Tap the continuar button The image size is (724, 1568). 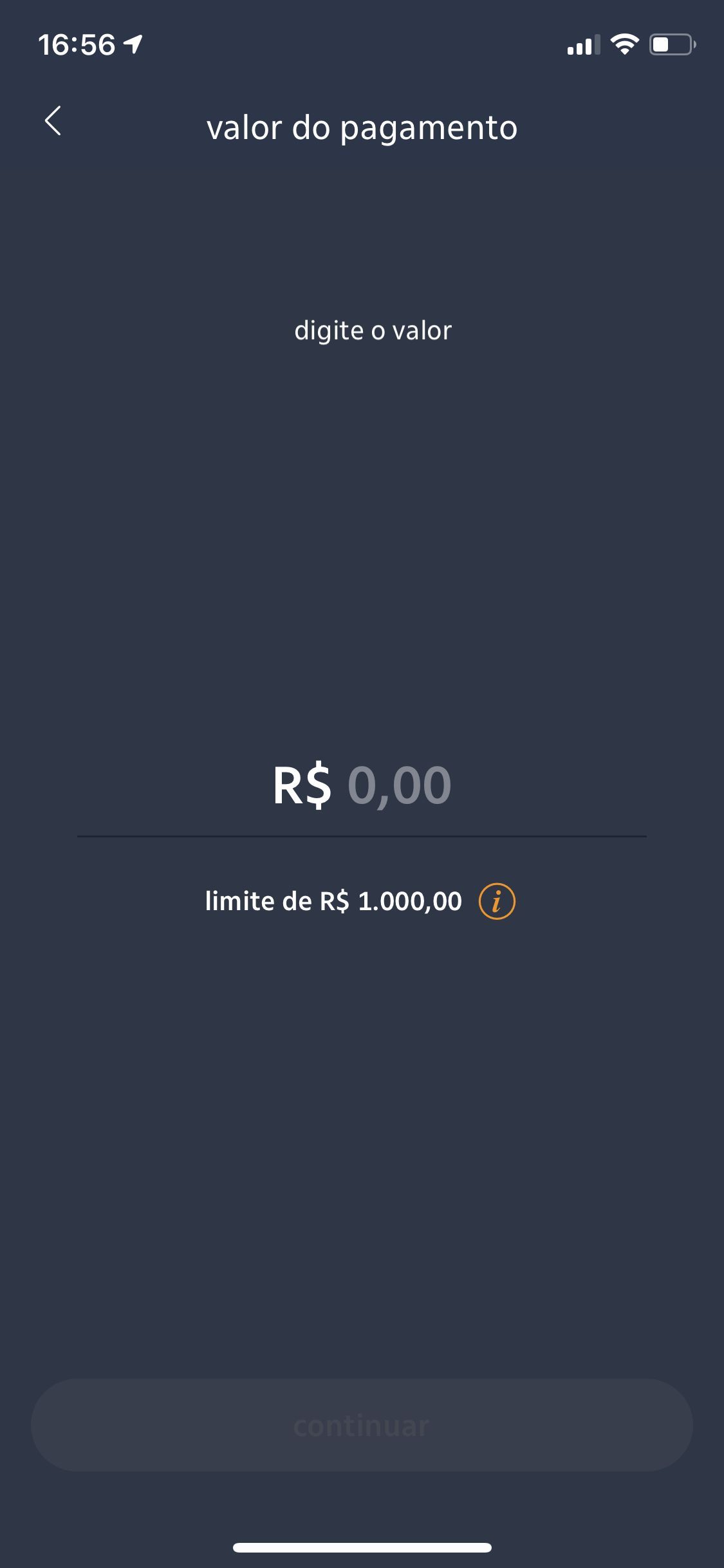coord(362,1426)
